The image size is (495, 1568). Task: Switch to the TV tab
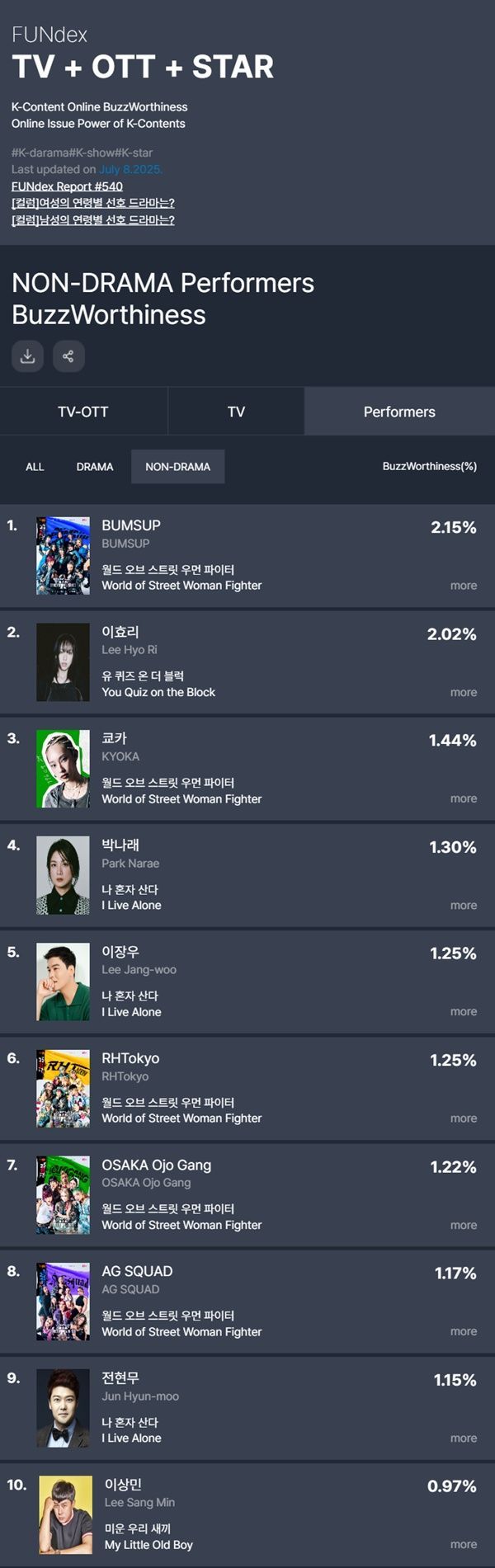pyautogui.click(x=236, y=412)
